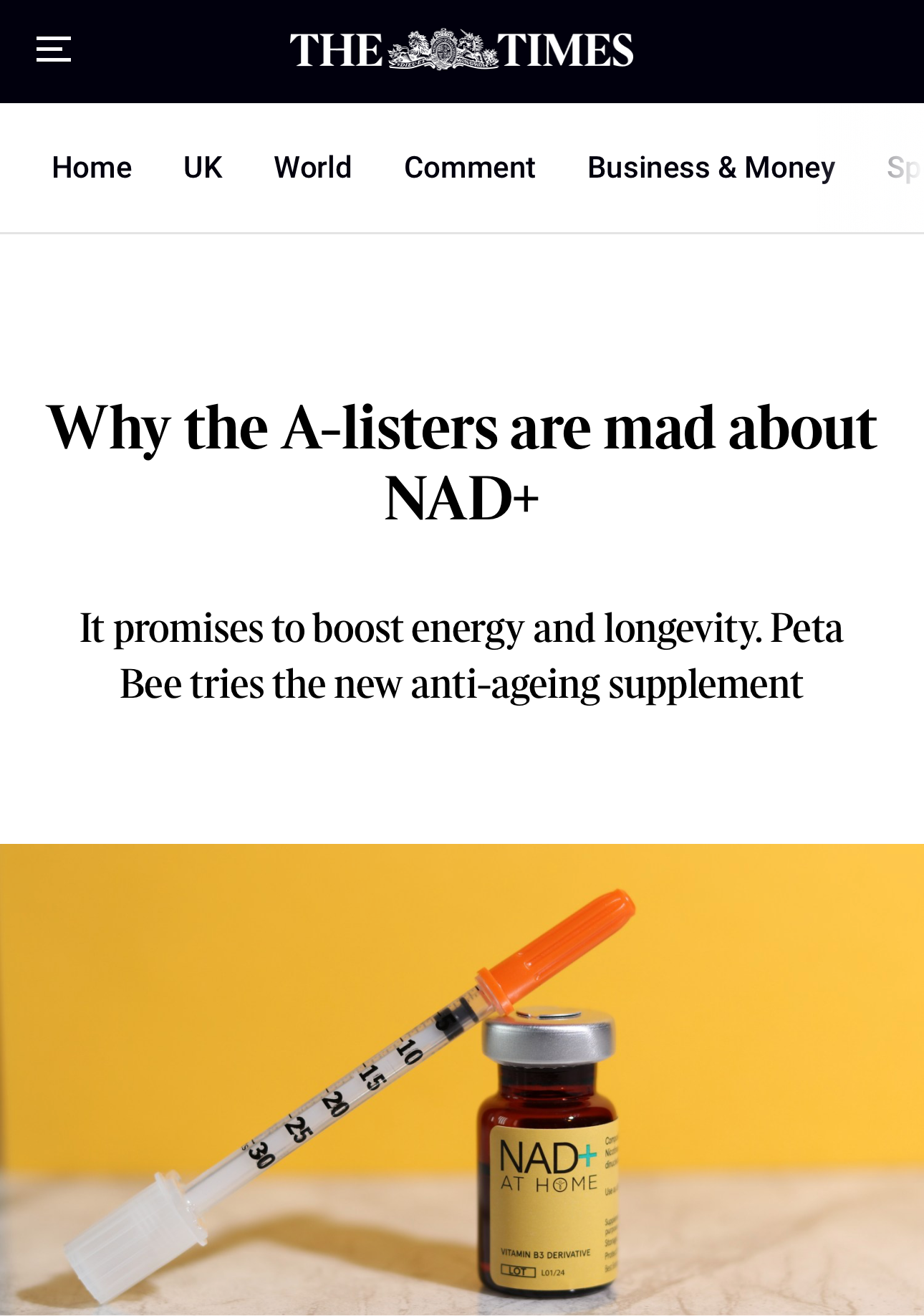Tap The Times logo in the header

tap(461, 49)
